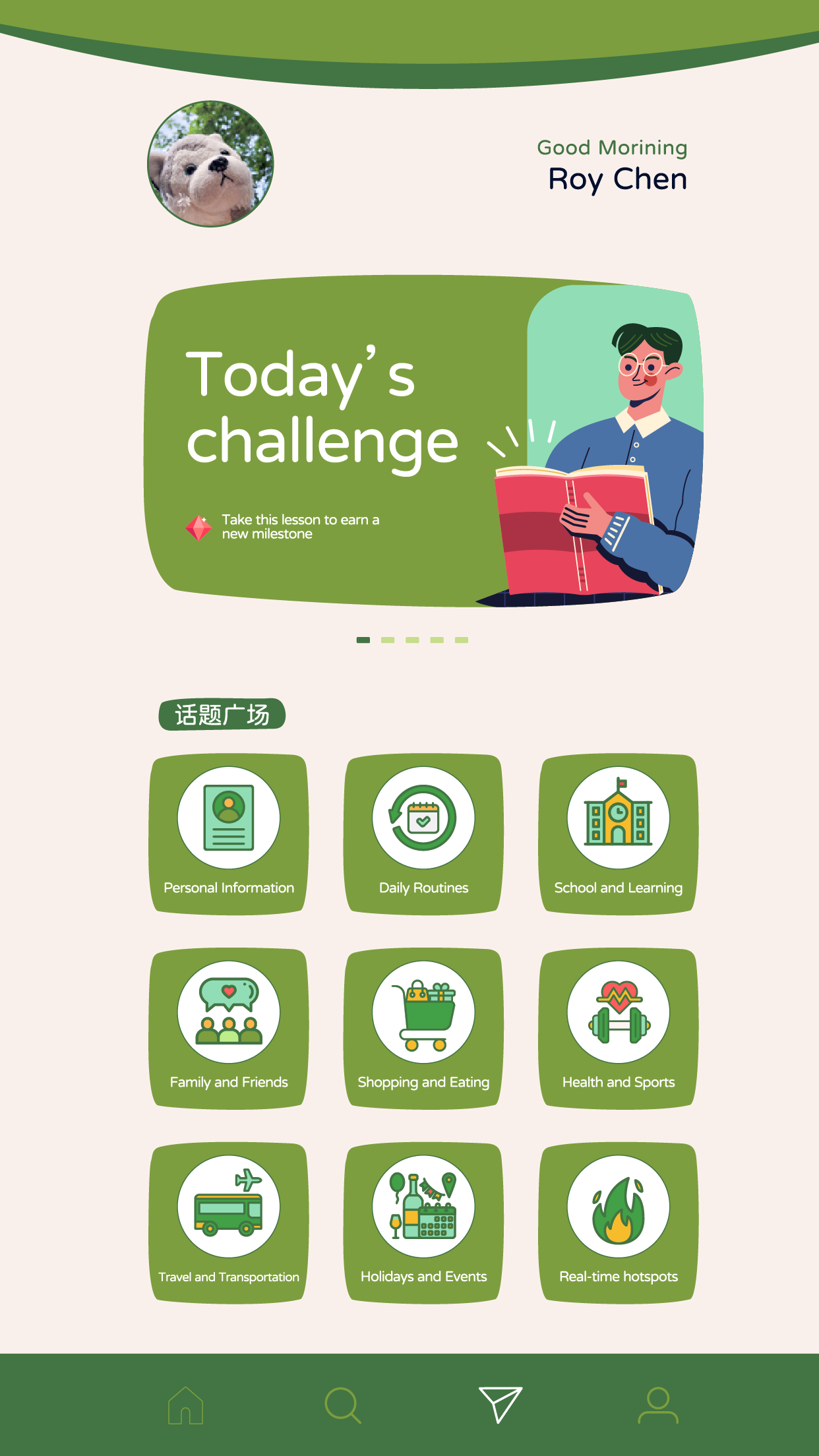This screenshot has width=819, height=1456.
Task: Go to the profile tab
Action: pos(658,1405)
